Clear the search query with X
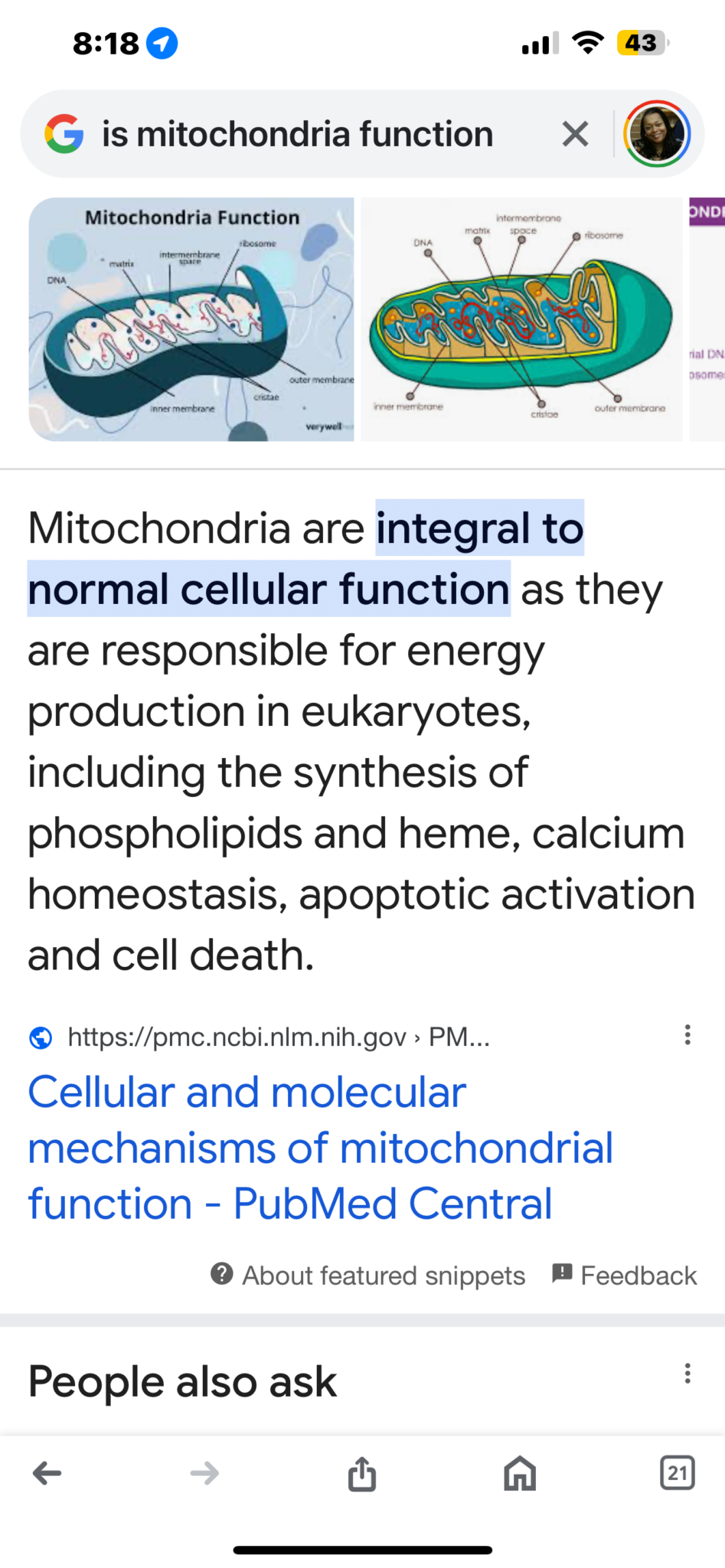The height and width of the screenshot is (1568, 725). 575,135
